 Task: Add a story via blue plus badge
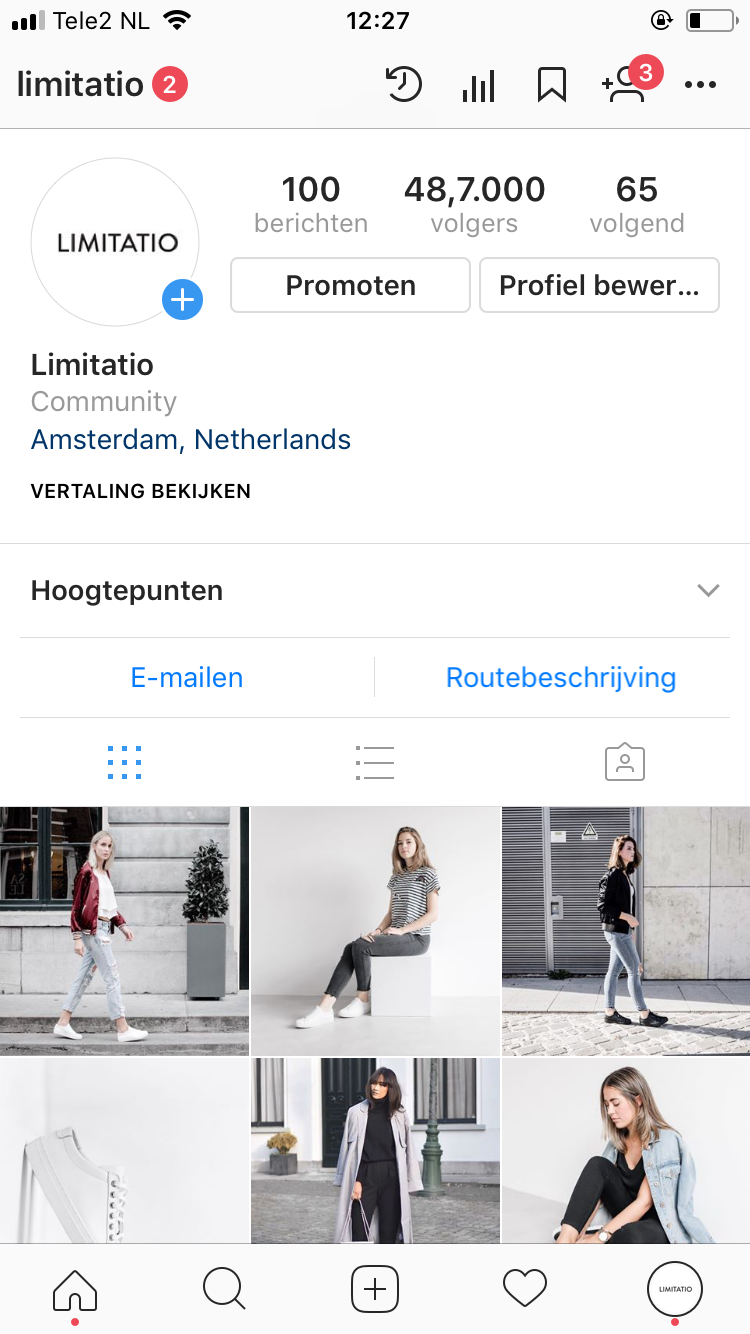182,299
